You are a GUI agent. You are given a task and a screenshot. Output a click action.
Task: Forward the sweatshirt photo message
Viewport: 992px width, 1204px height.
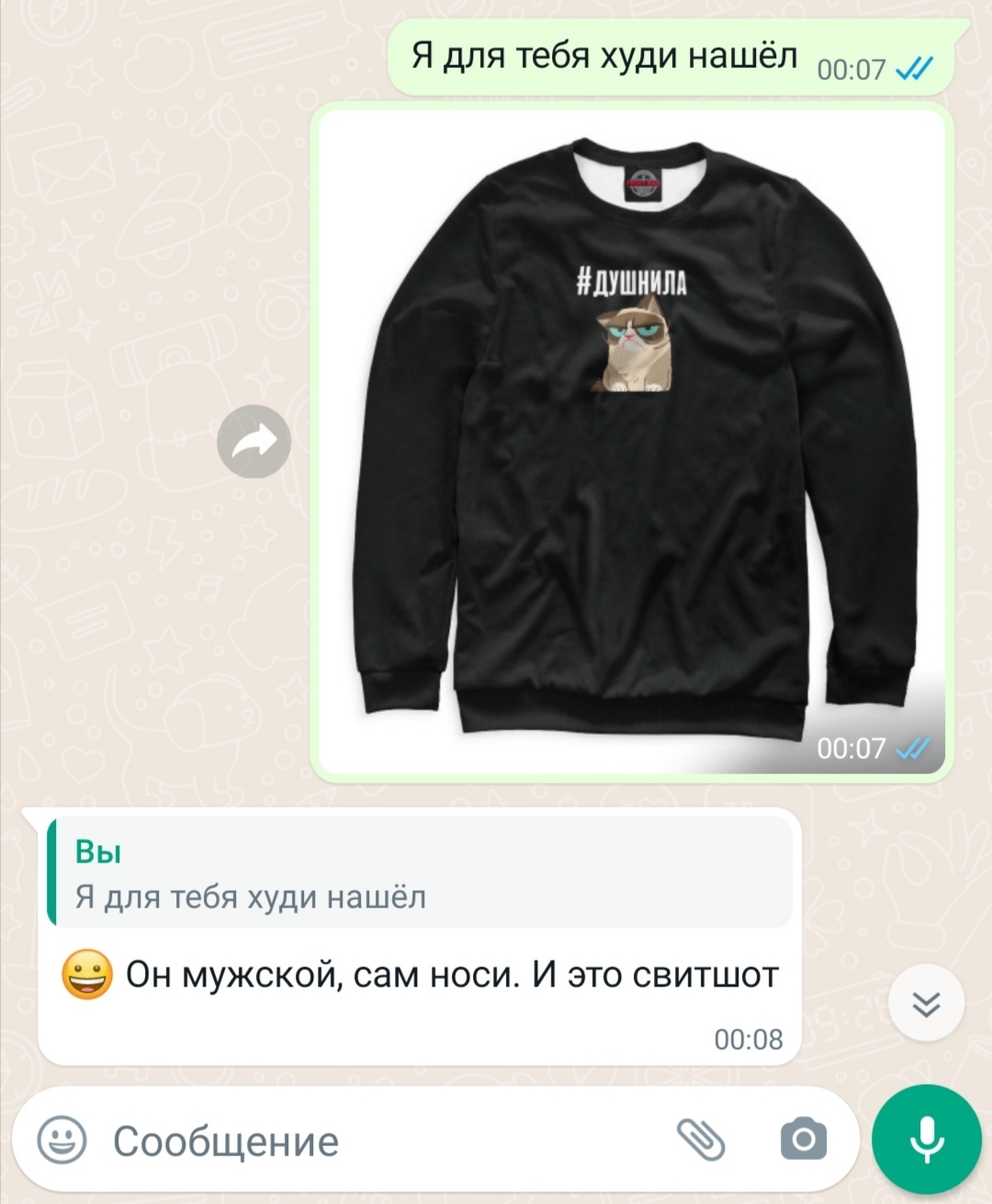point(254,442)
